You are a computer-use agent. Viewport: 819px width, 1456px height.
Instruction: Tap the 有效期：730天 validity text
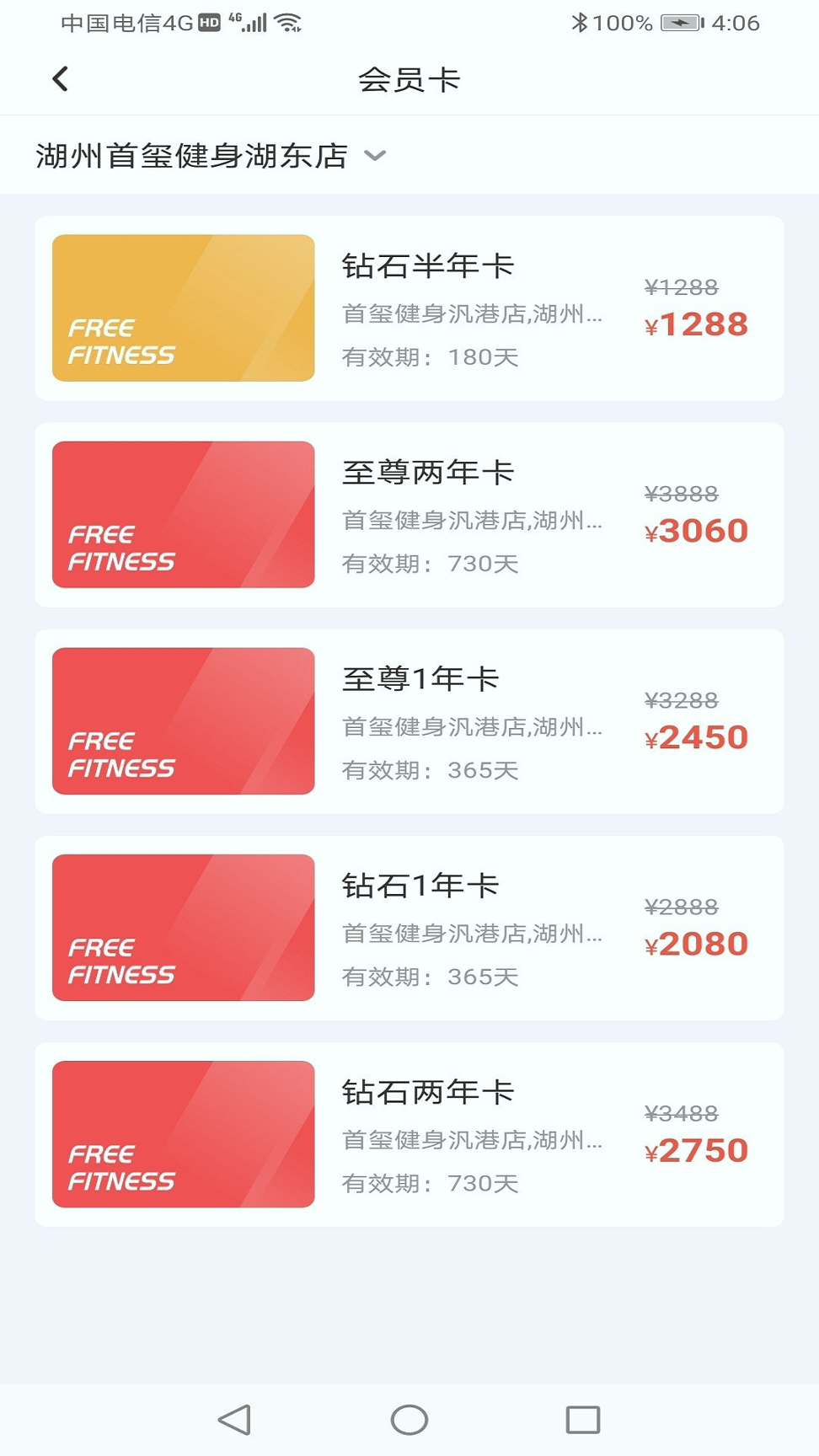point(431,565)
